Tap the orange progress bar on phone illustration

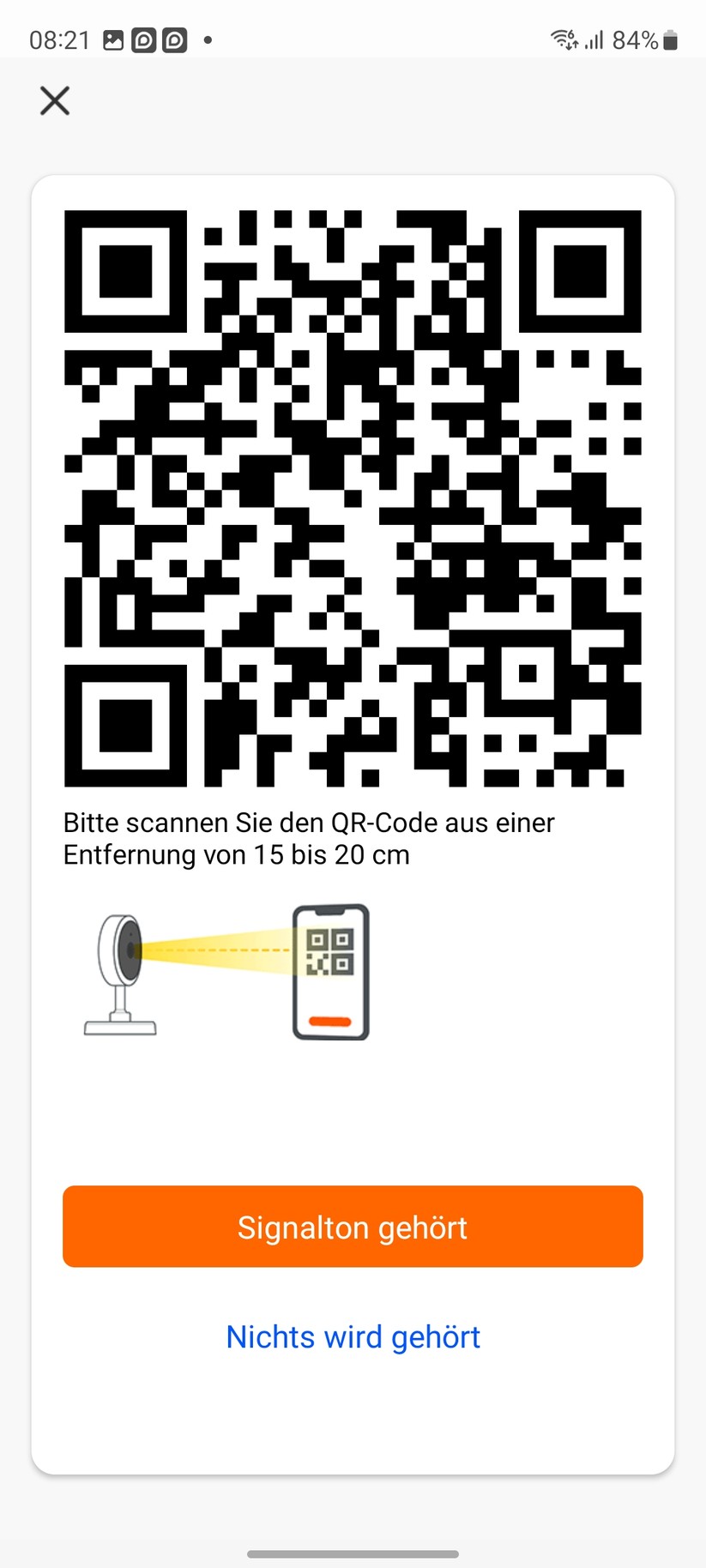pos(329,1021)
